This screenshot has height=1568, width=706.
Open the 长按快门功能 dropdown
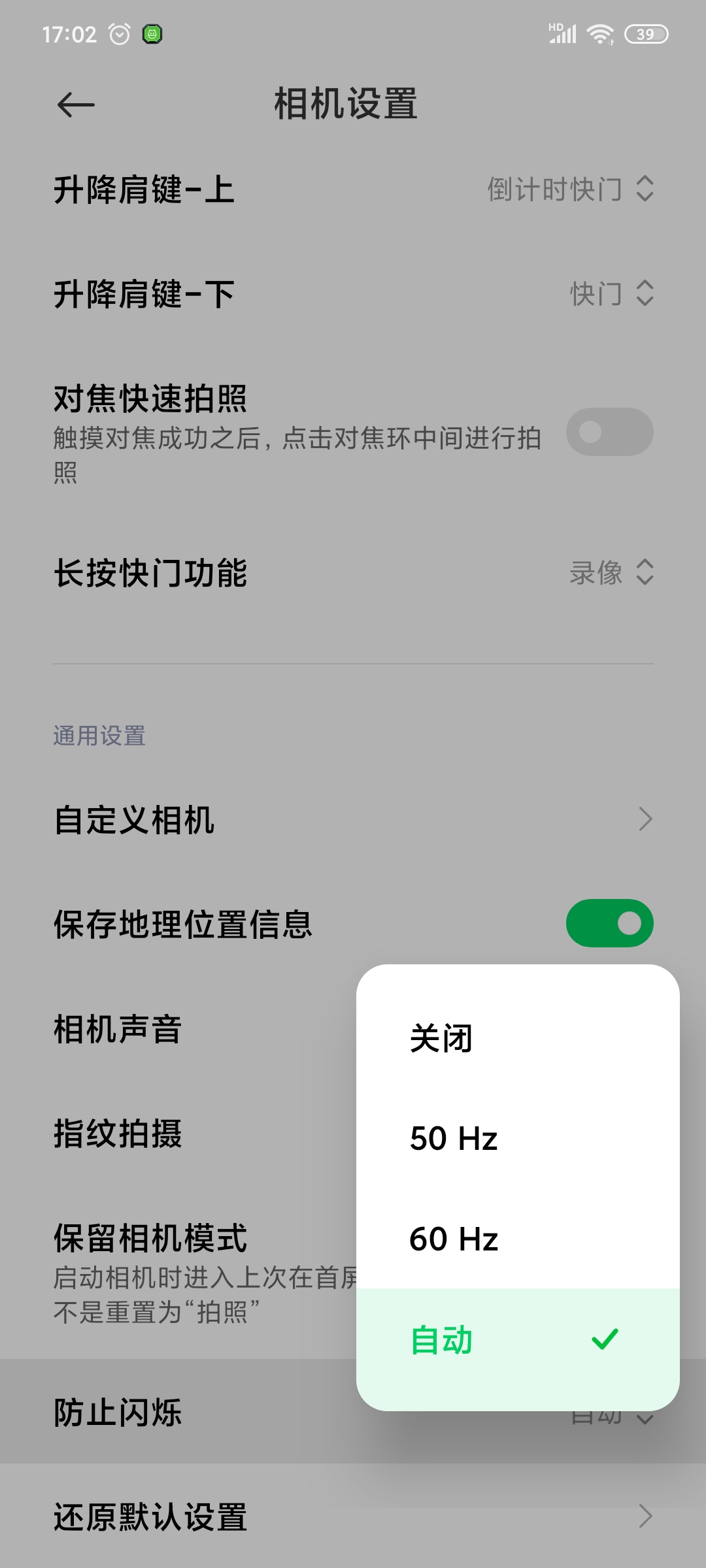pyautogui.click(x=353, y=573)
